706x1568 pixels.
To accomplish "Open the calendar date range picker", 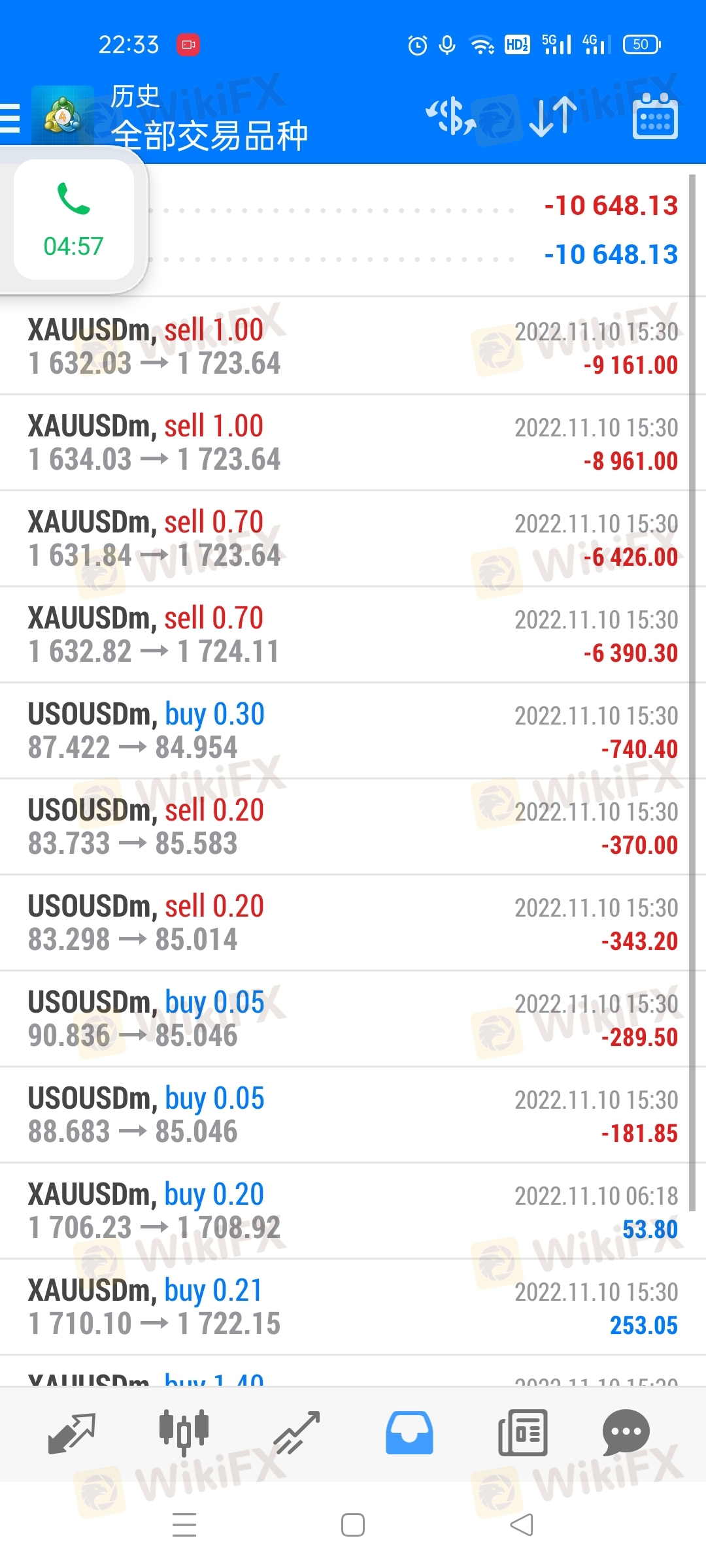I will (655, 116).
